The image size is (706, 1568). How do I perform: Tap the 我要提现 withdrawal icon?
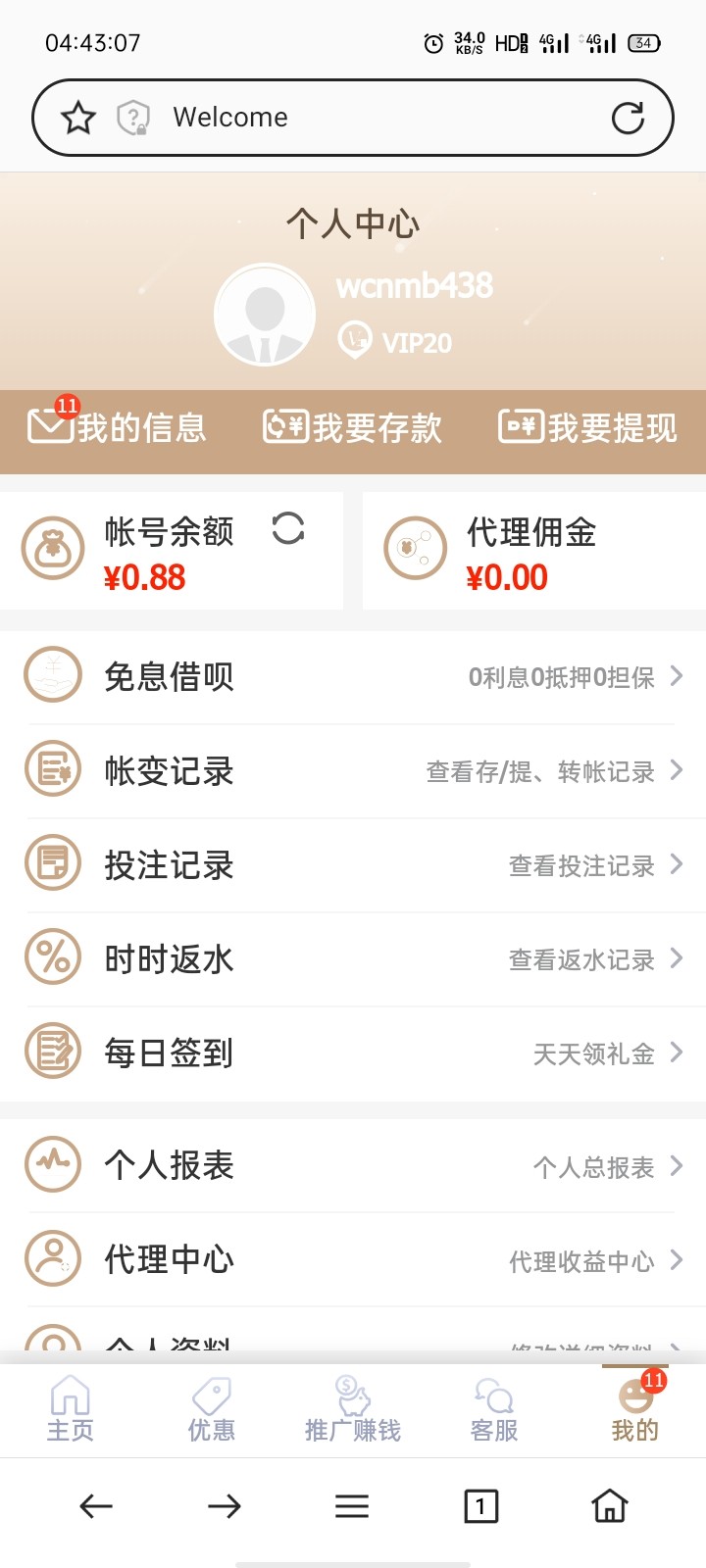click(x=523, y=428)
